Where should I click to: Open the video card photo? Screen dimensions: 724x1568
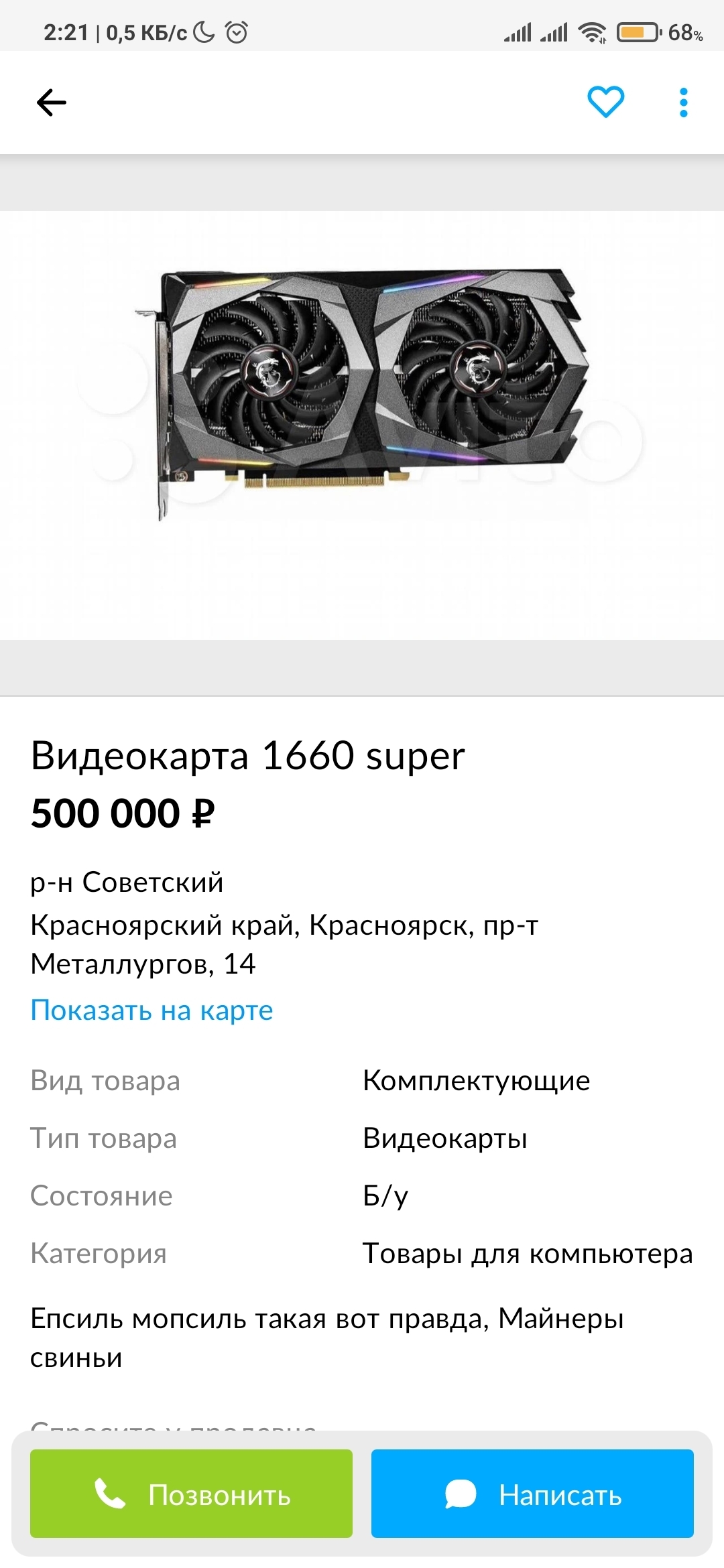pyautogui.click(x=362, y=395)
